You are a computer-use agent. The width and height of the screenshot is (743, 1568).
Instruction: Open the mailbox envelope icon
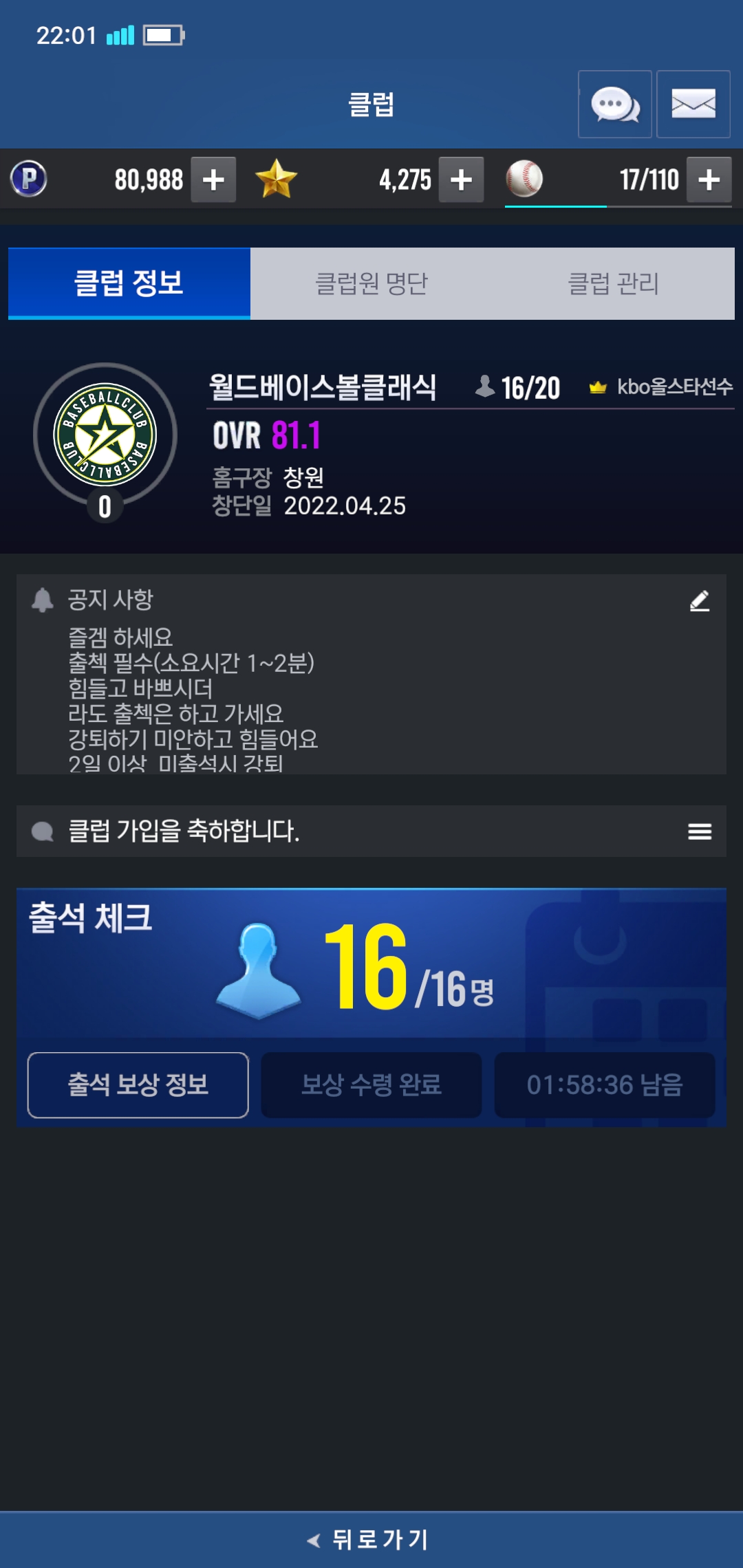pos(693,105)
